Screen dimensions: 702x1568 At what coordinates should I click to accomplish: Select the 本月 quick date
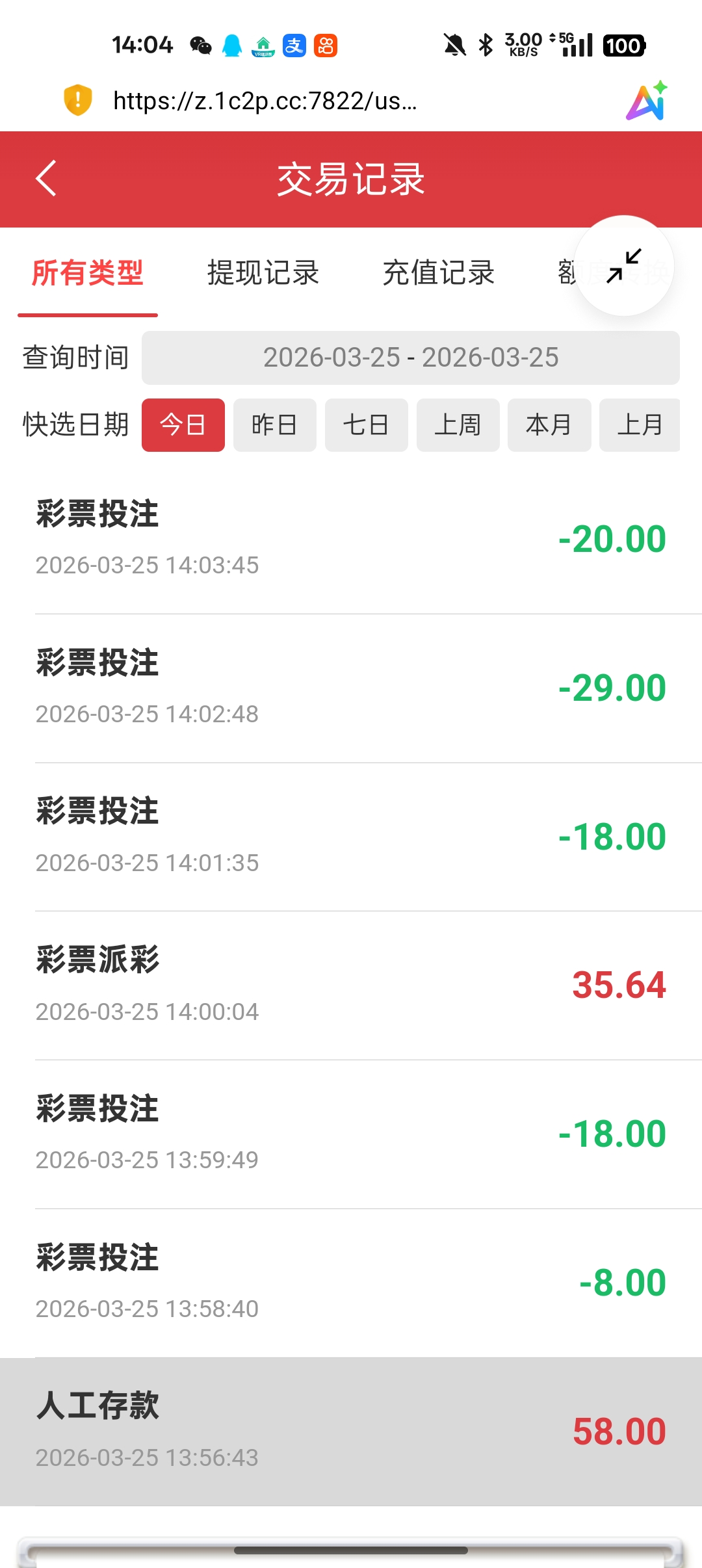tap(549, 425)
